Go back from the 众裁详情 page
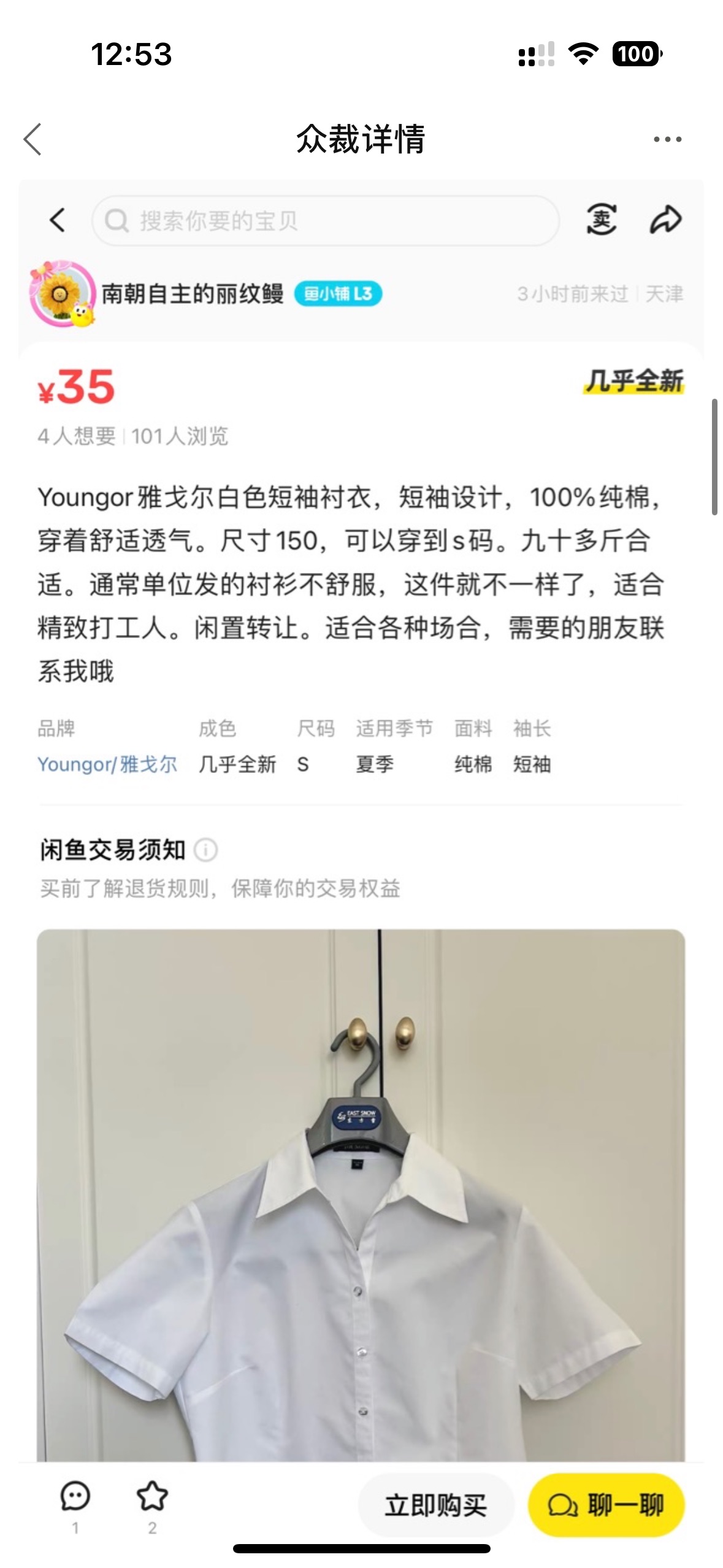723x1568 pixels. click(33, 139)
